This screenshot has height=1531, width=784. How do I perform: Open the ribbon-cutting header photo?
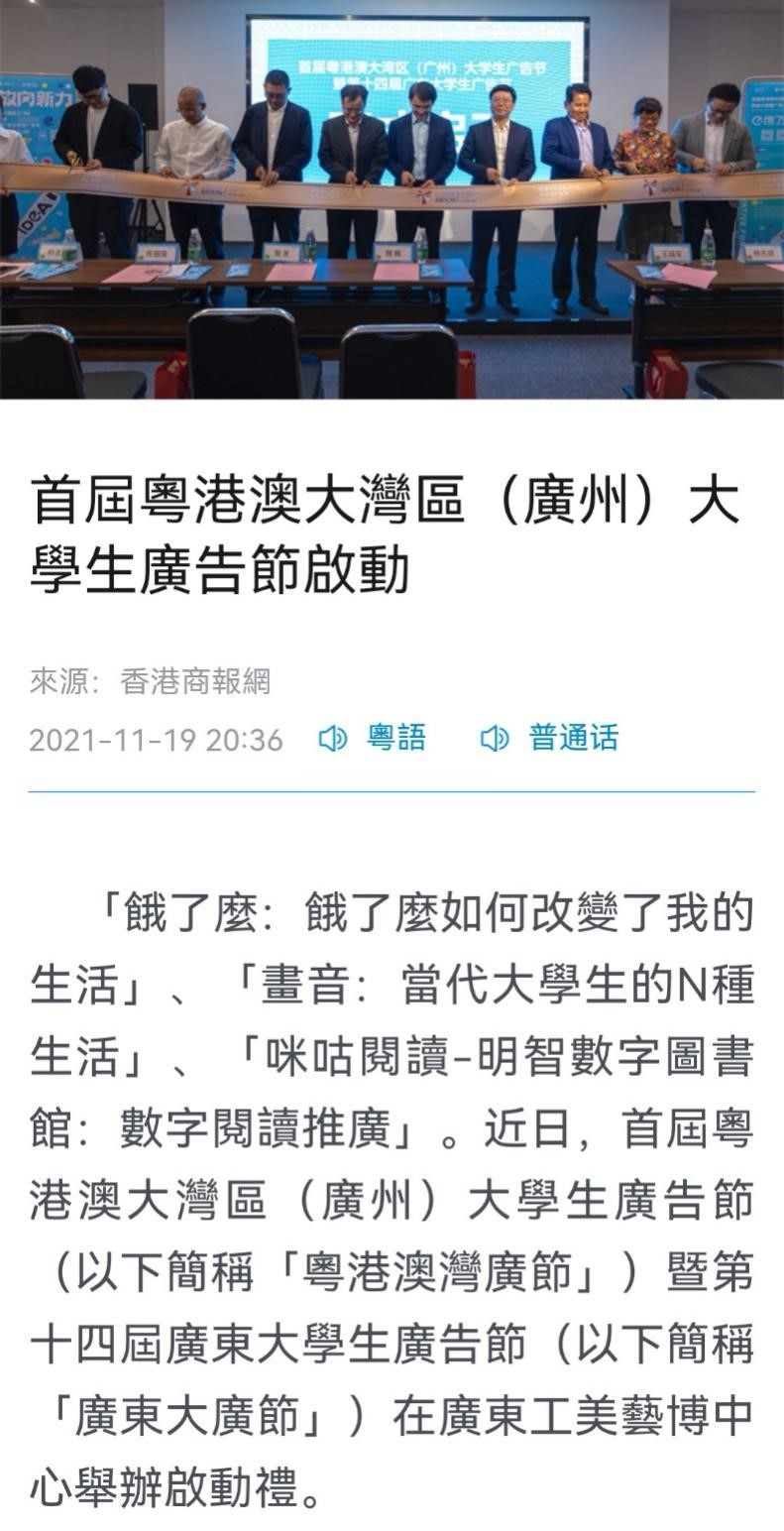click(392, 198)
